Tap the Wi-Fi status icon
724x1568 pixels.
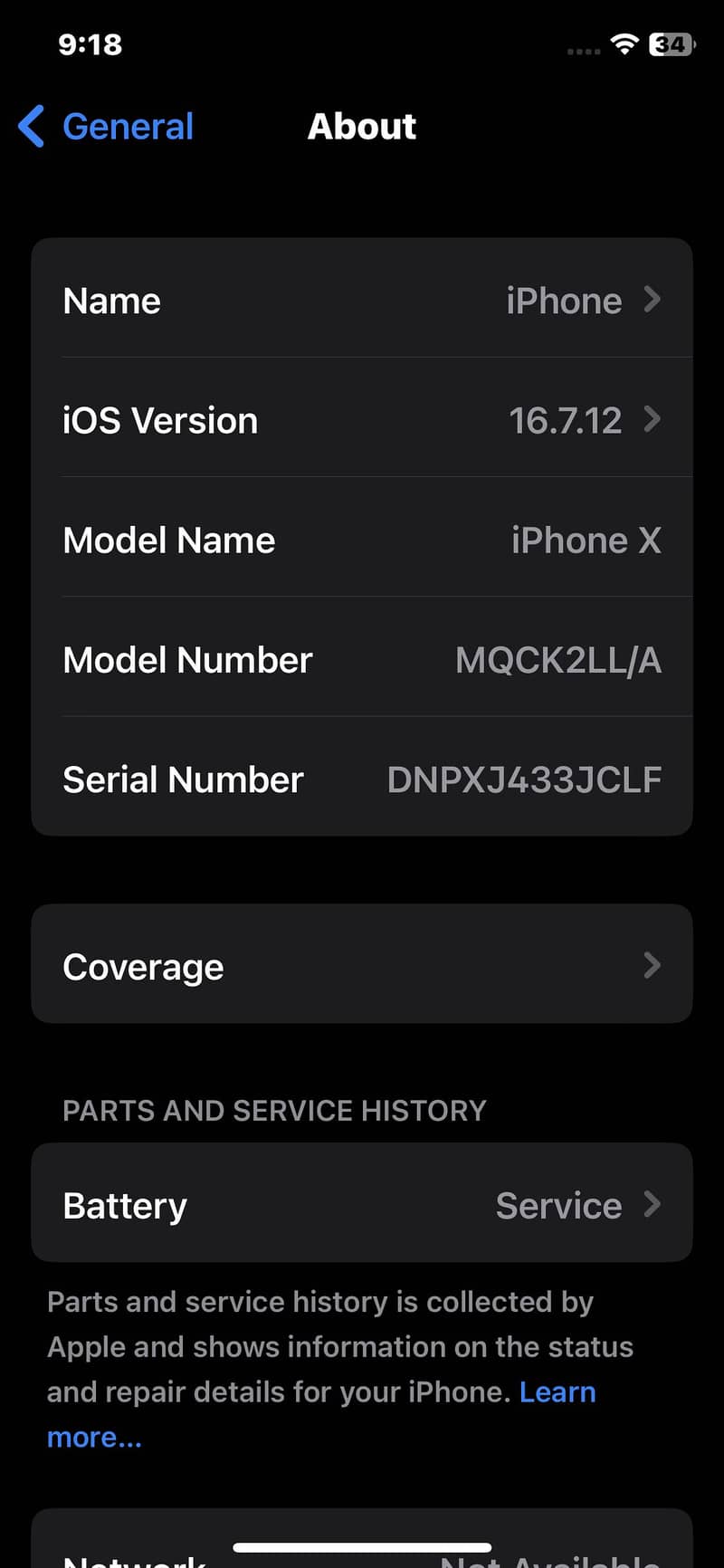coord(624,43)
